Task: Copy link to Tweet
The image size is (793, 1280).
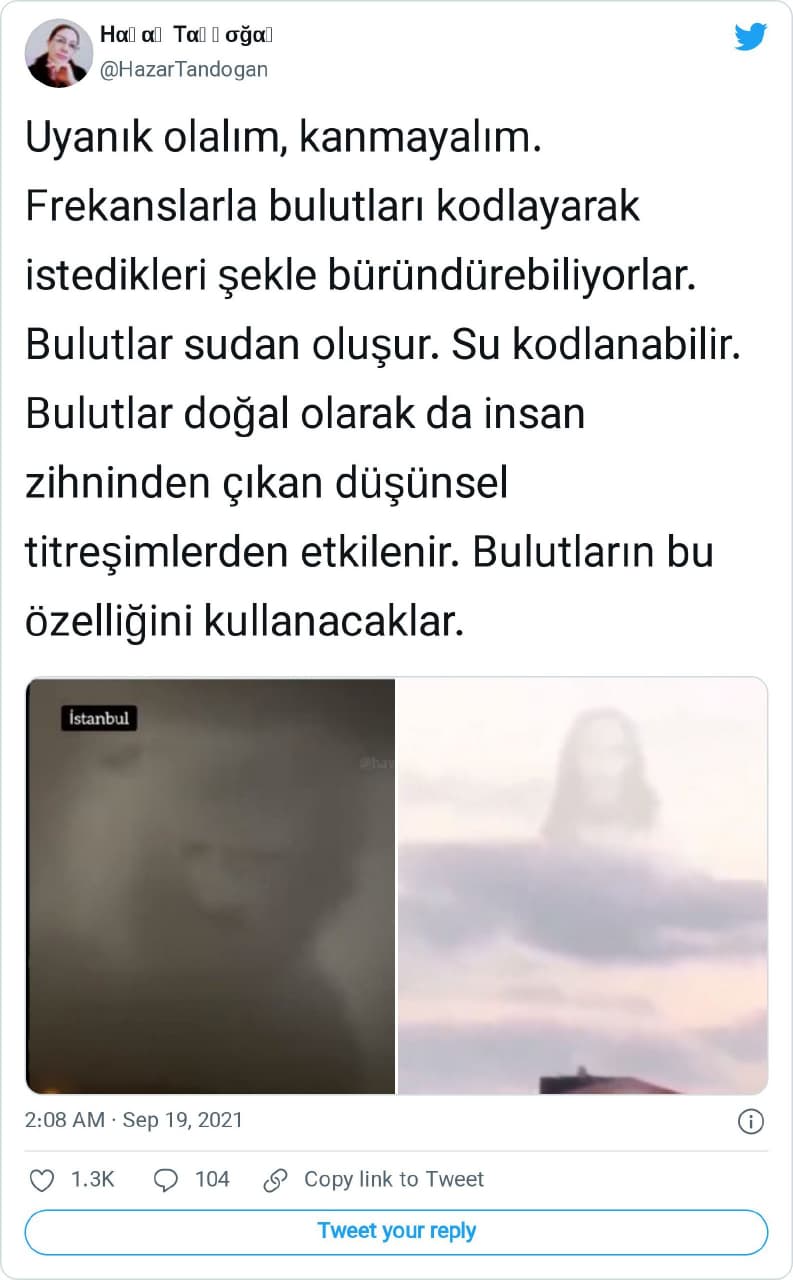Action: pos(375,1180)
